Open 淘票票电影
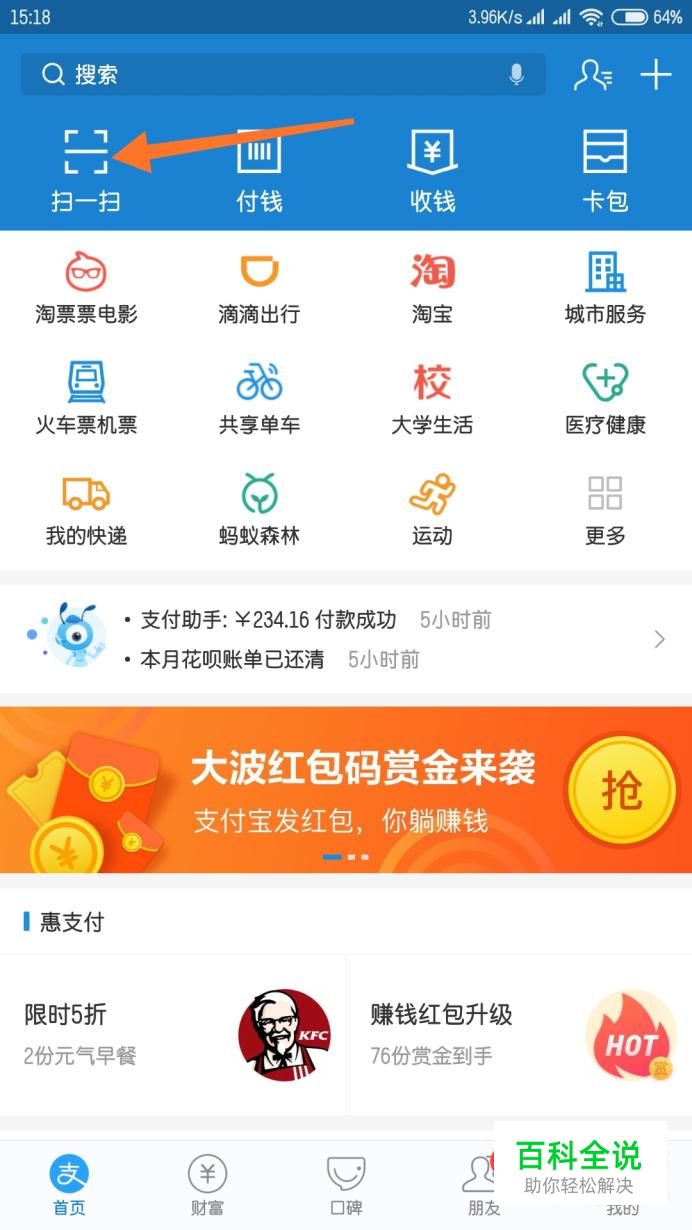The image size is (692, 1230). [x=86, y=287]
